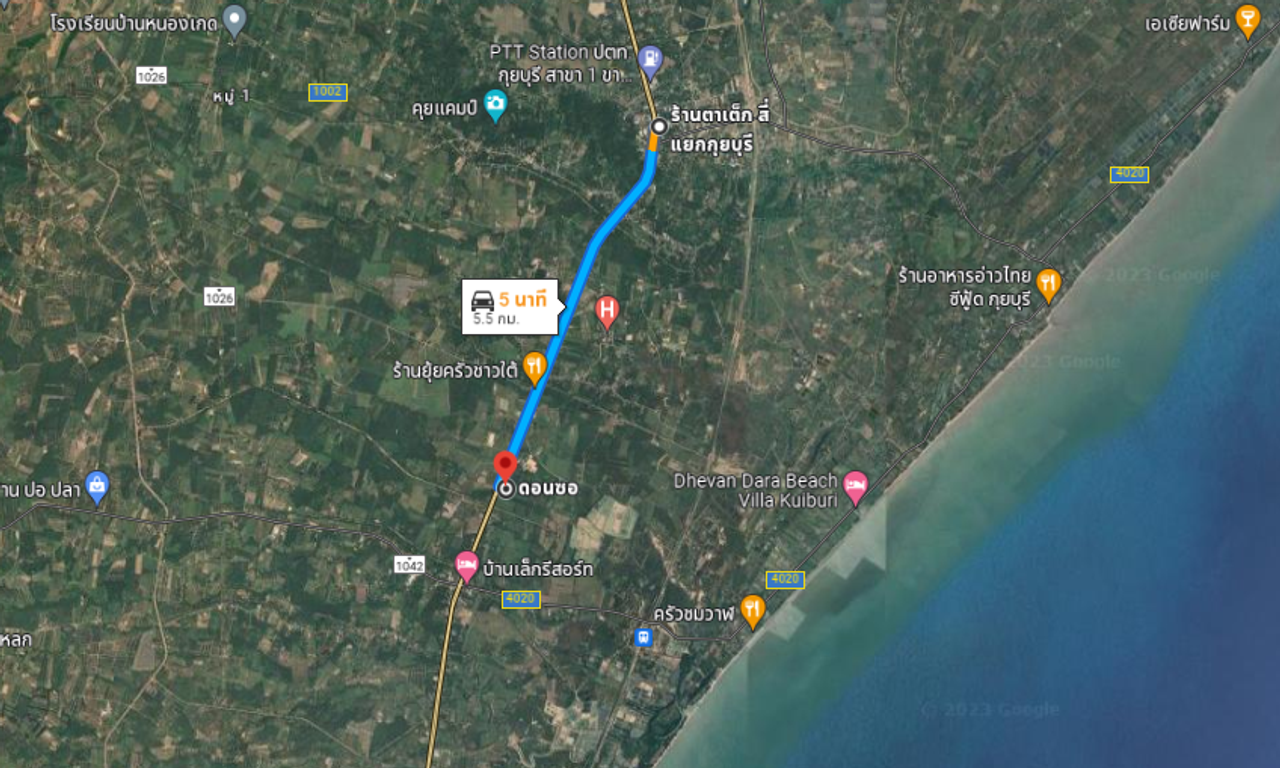Viewport: 1280px width, 768px height.
Task: Tap the บ้านเล็กรีสอร์ท hotel marker
Action: [467, 565]
